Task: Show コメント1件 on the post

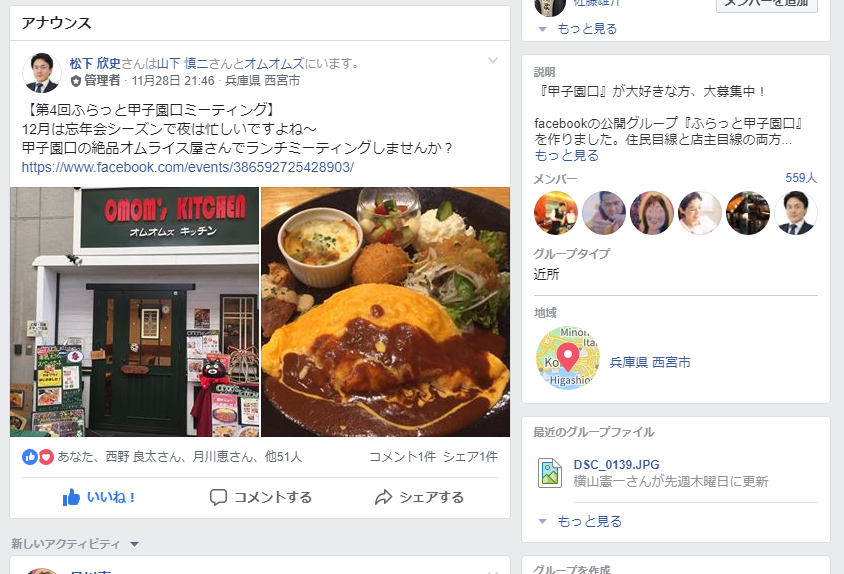Action: coord(402,456)
